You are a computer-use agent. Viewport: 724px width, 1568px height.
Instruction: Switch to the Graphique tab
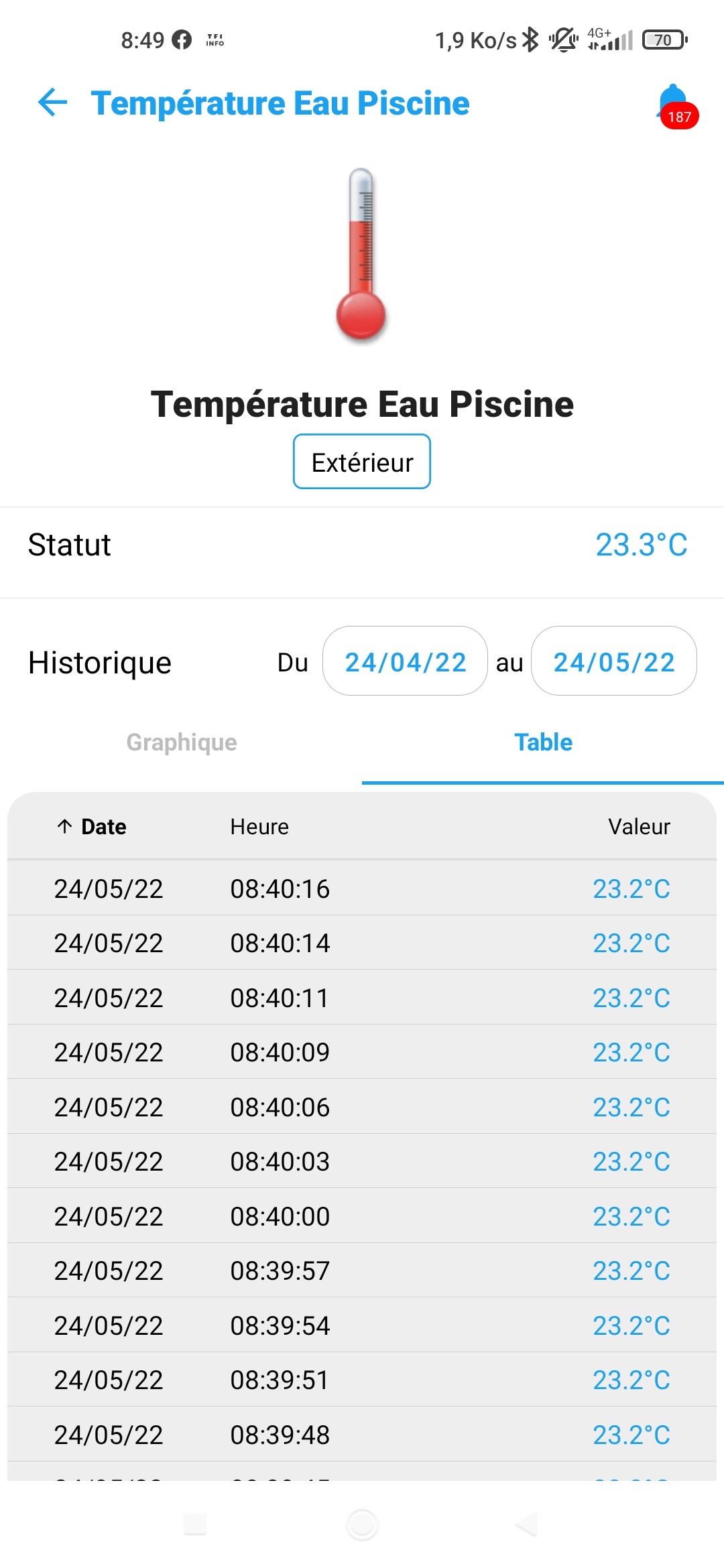click(182, 742)
